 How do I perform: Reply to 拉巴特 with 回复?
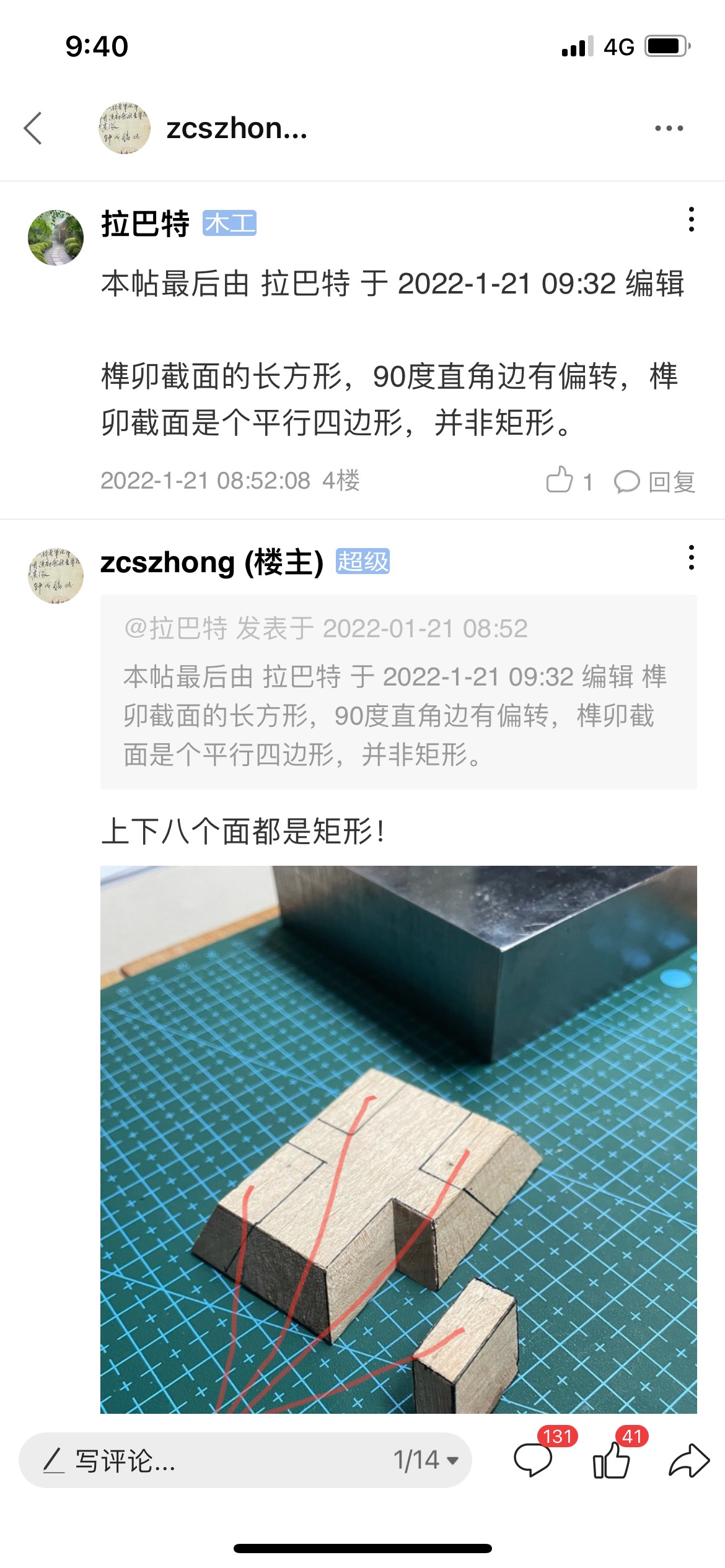click(x=655, y=482)
